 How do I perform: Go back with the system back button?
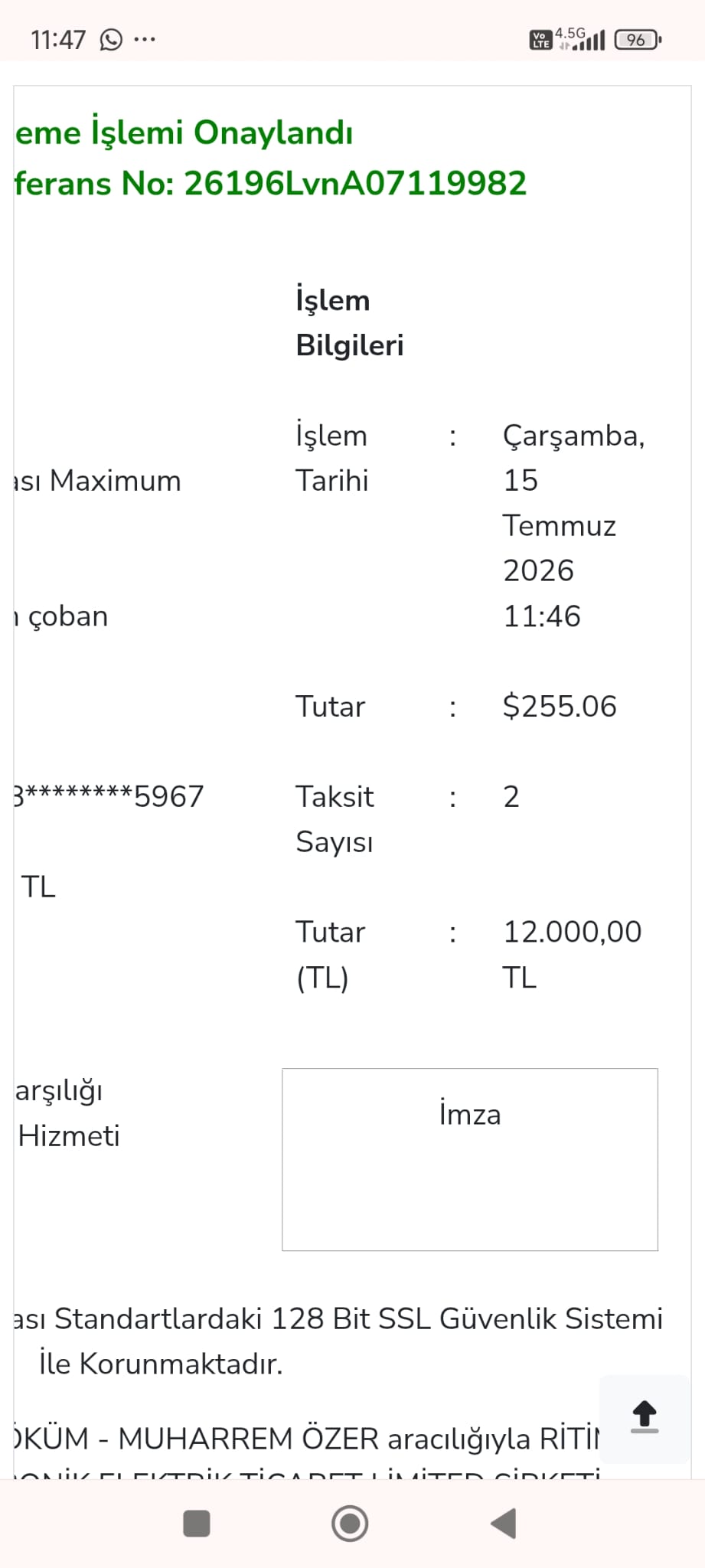coord(504,1523)
